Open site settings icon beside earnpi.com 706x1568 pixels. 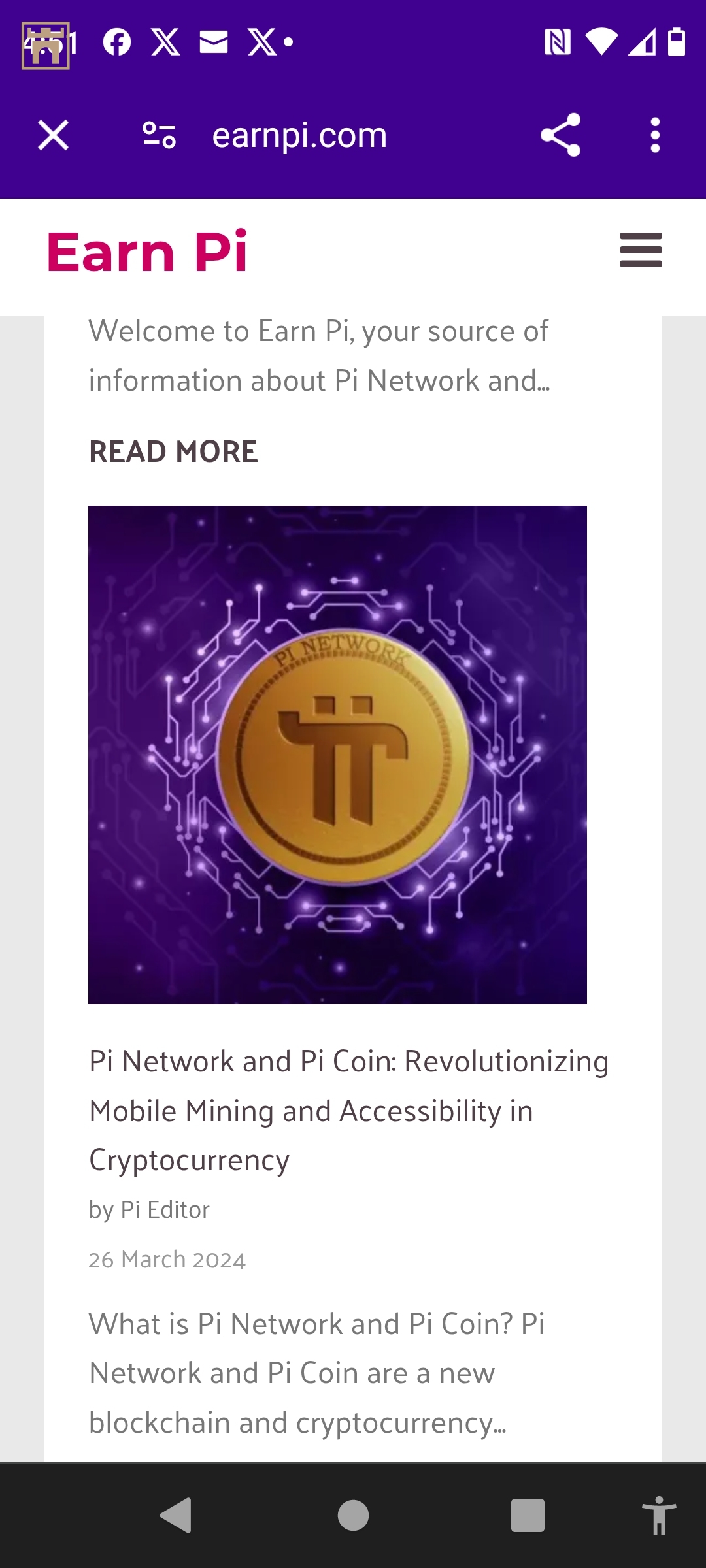[159, 136]
